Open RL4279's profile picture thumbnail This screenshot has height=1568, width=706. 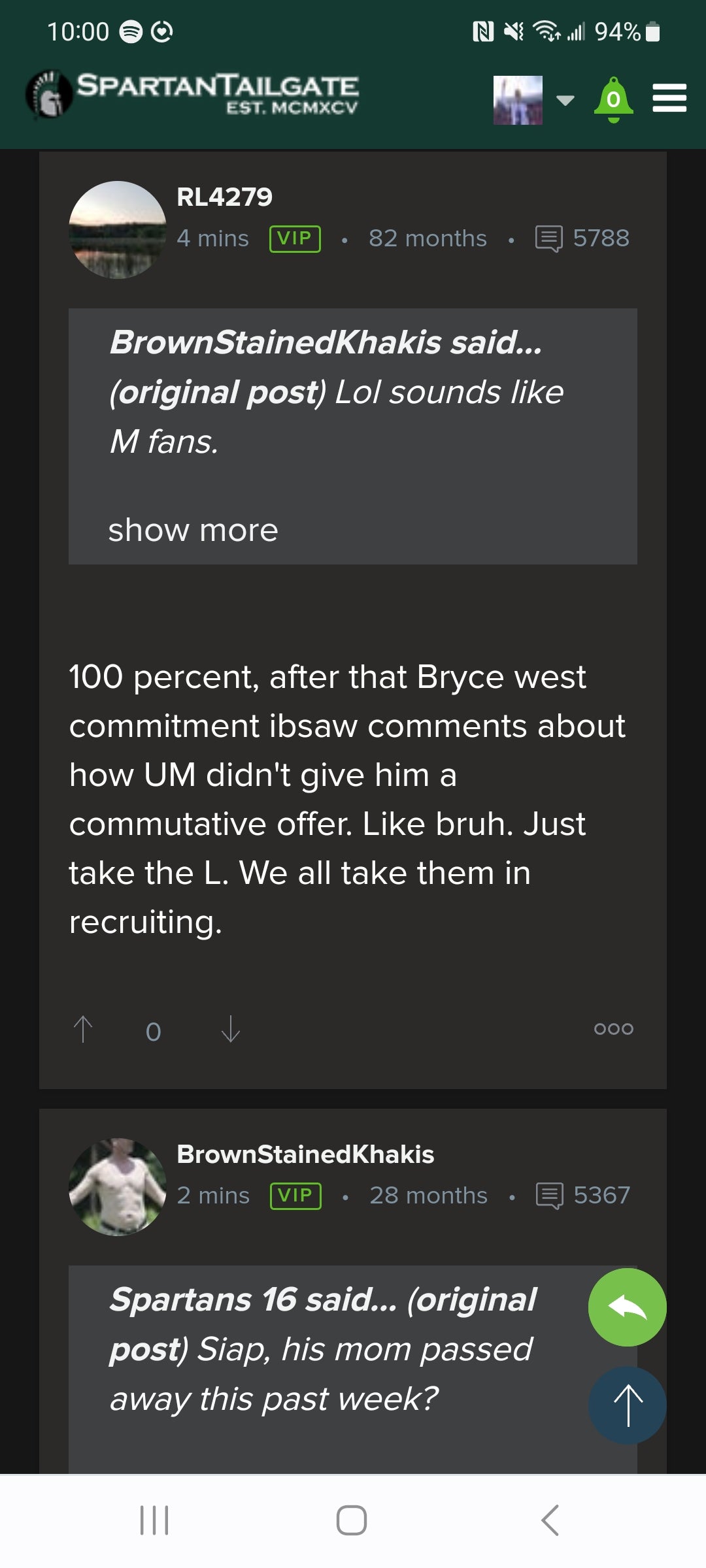(118, 225)
